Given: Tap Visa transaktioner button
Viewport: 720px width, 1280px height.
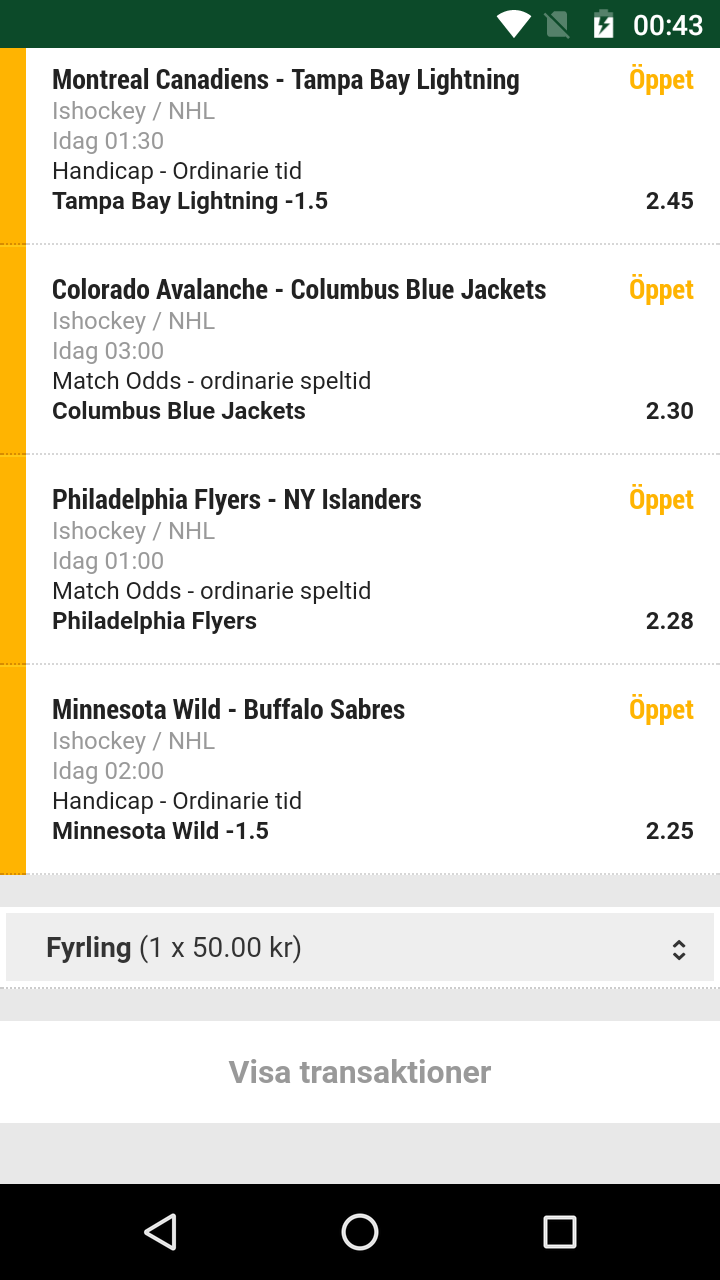Looking at the screenshot, I should 360,1072.
